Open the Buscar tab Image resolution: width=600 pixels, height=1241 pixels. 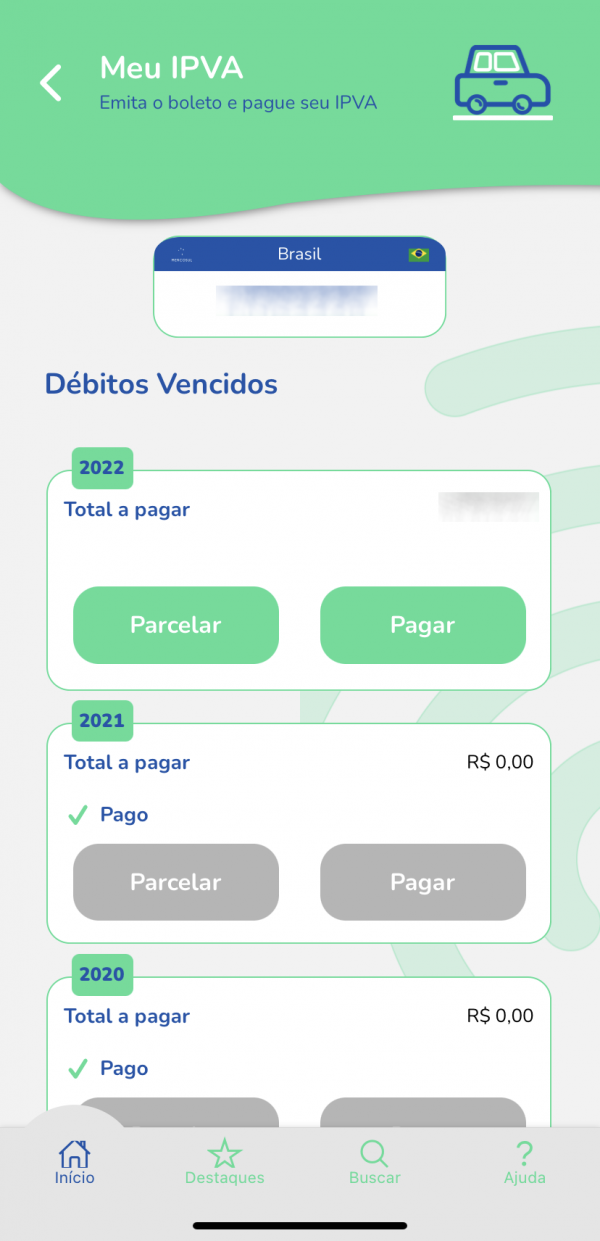pos(374,1163)
